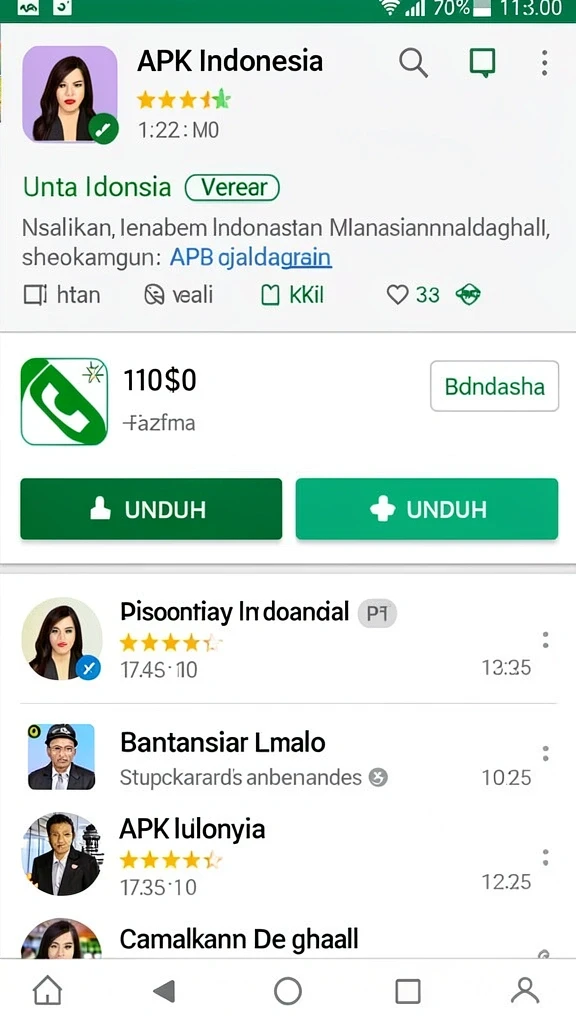This screenshot has width=576, height=1024.
Task: Tap the UNDUH button with plus icon
Action: 427,509
